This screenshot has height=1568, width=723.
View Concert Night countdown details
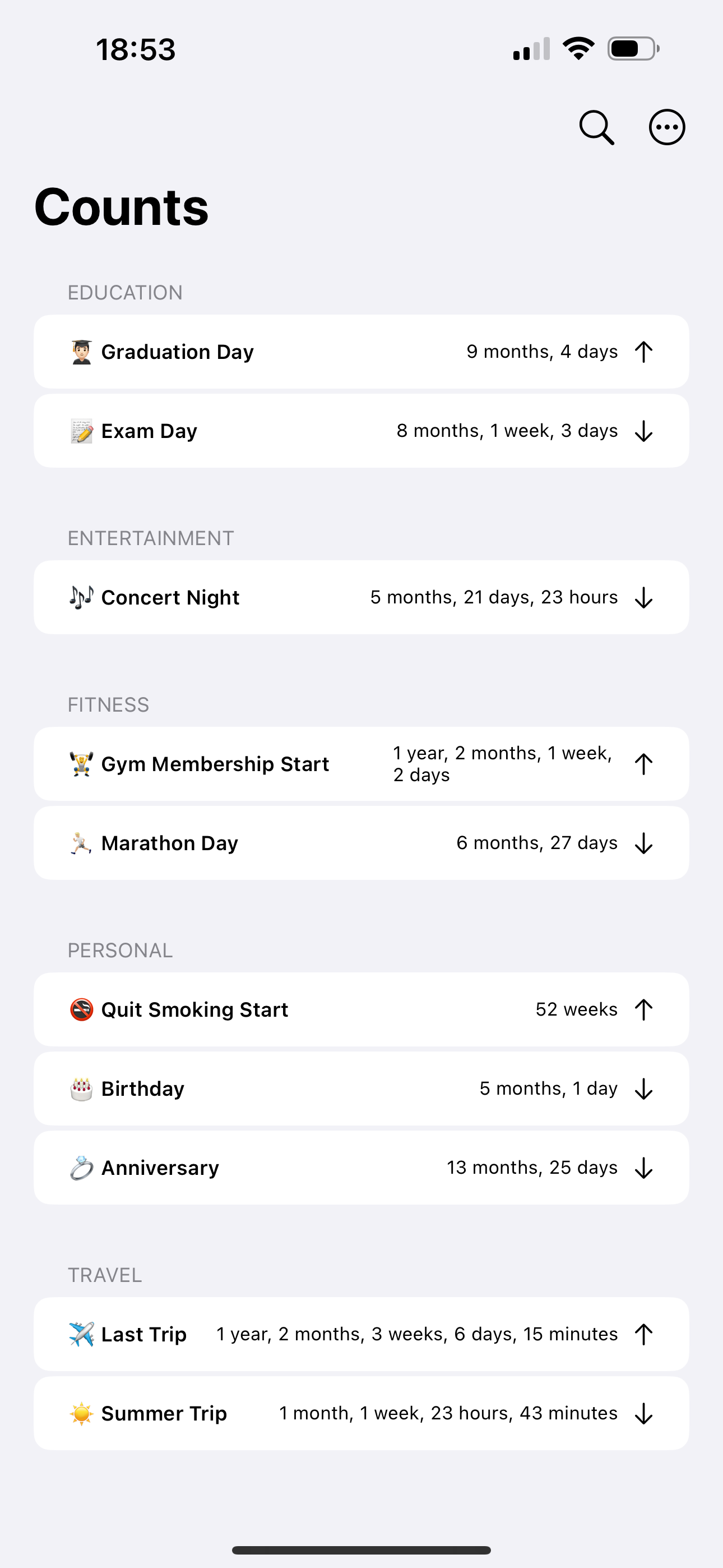[361, 597]
